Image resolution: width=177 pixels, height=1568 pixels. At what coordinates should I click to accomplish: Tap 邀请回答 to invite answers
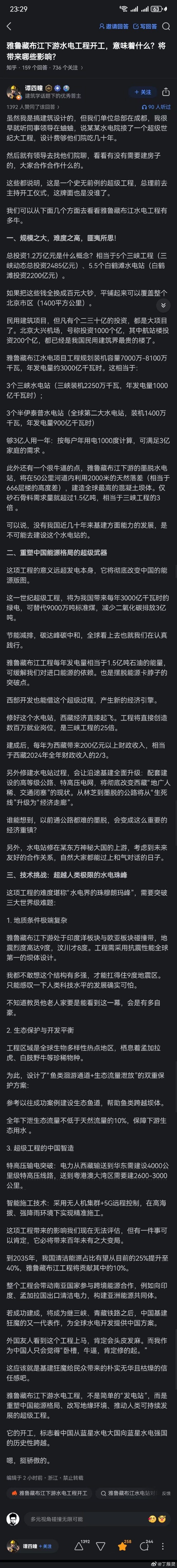click(114, 27)
